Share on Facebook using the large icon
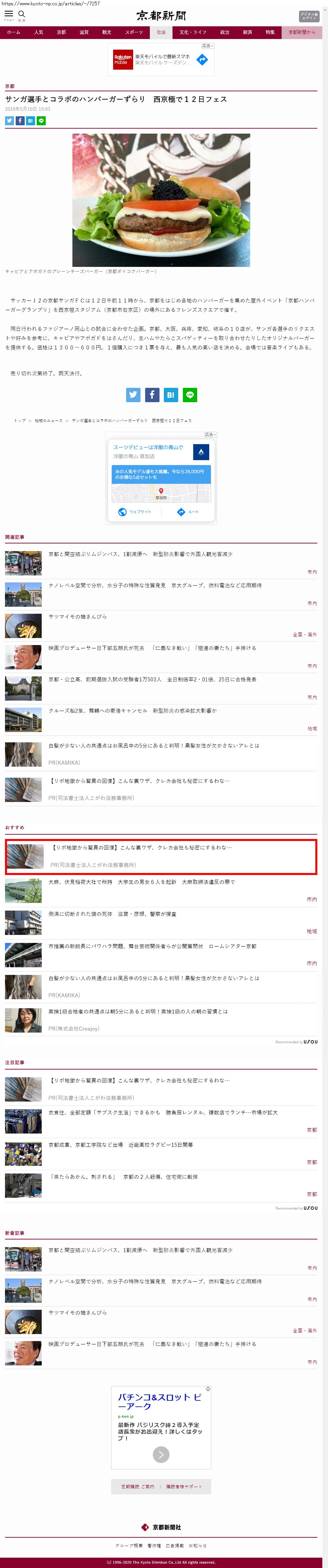 (x=152, y=395)
